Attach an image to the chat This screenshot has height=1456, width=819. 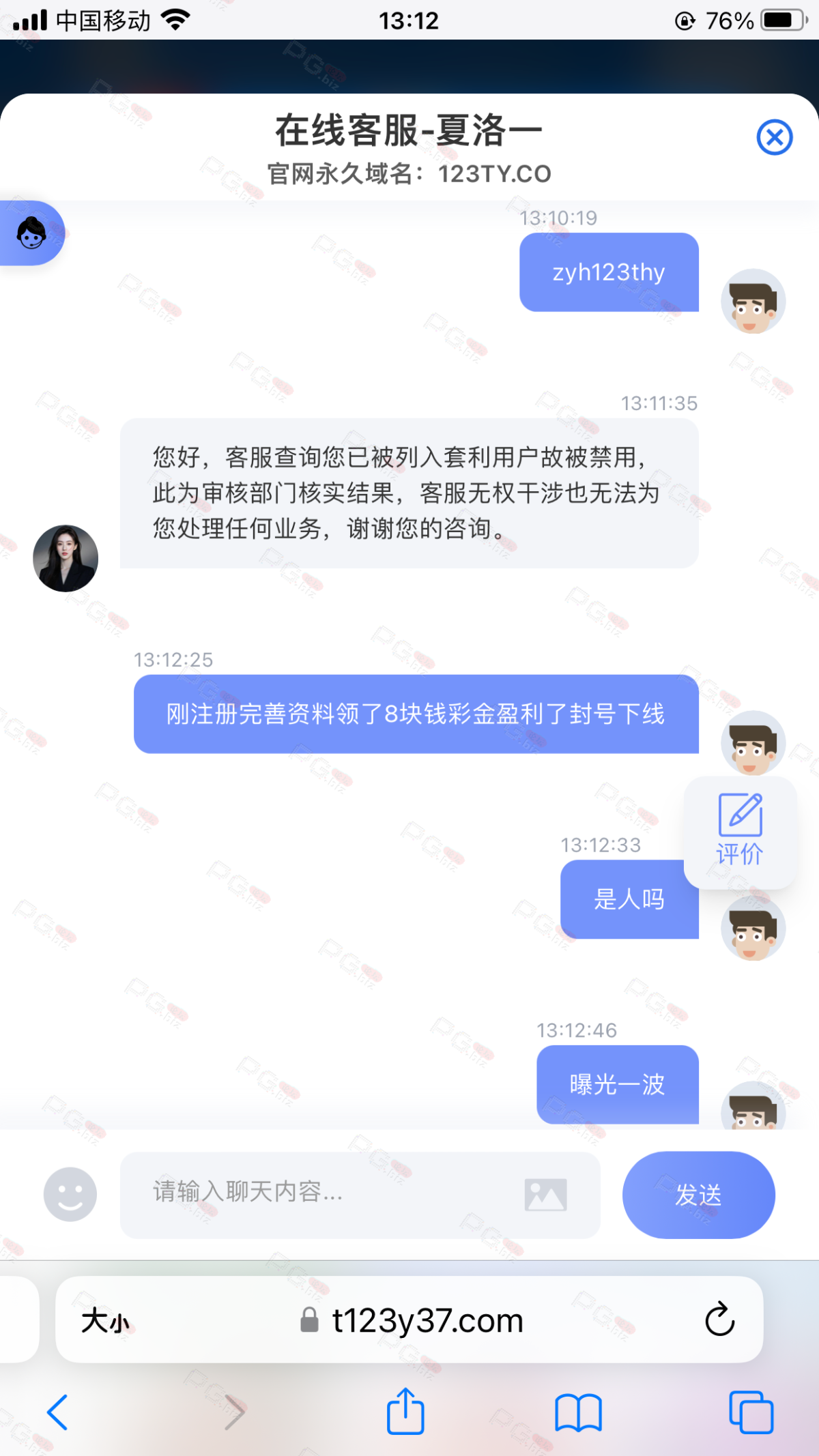point(545,1195)
